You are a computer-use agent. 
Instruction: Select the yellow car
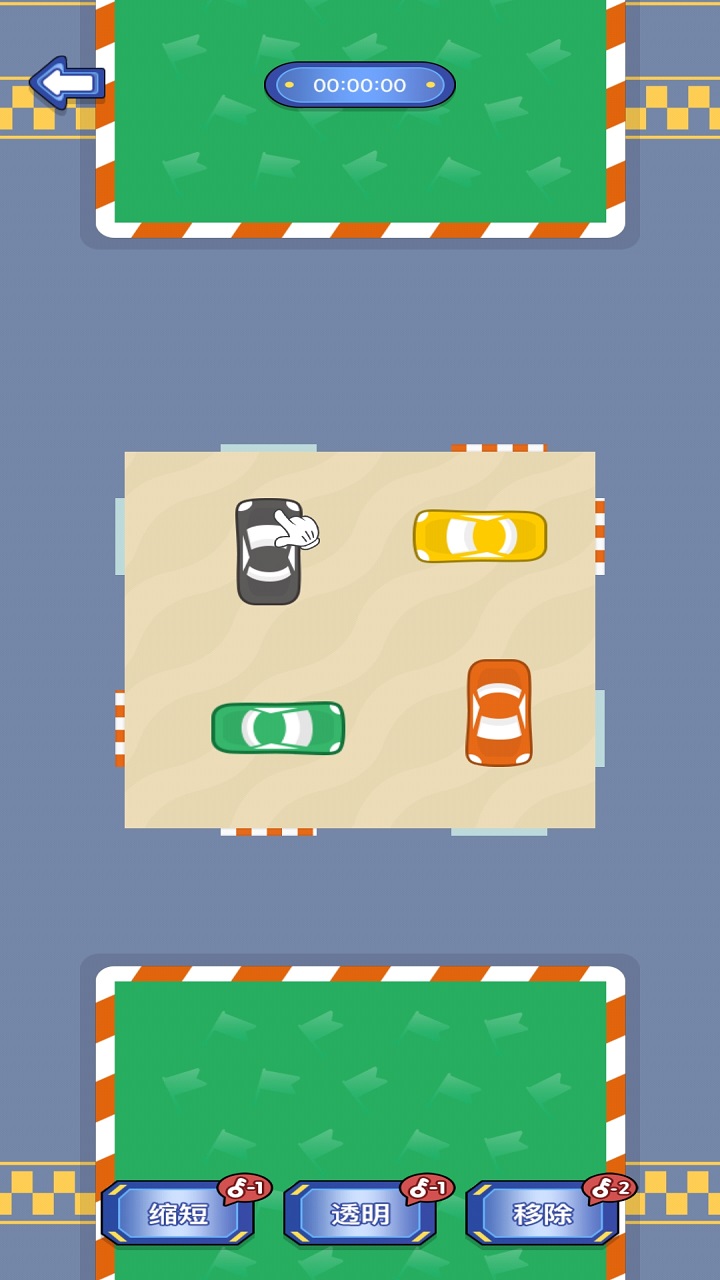click(x=480, y=536)
